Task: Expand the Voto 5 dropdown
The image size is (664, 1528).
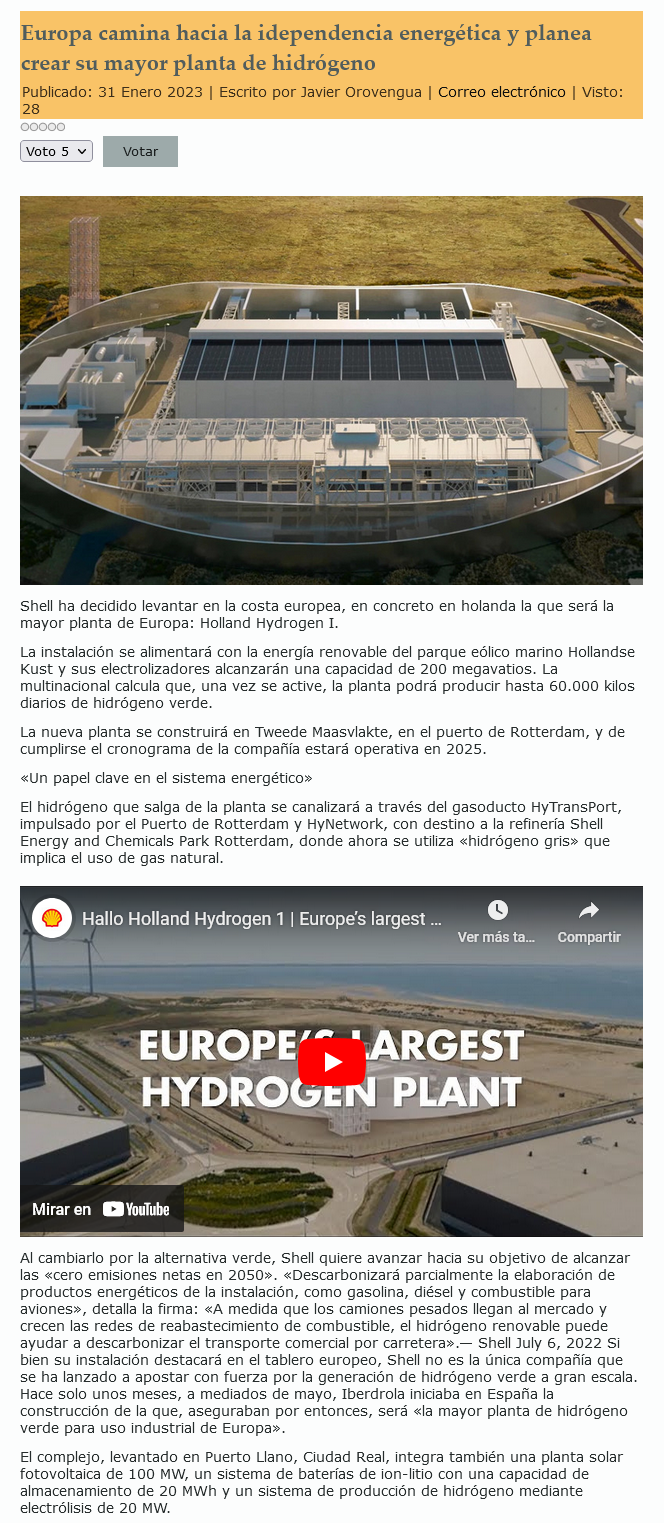Action: click(x=56, y=151)
